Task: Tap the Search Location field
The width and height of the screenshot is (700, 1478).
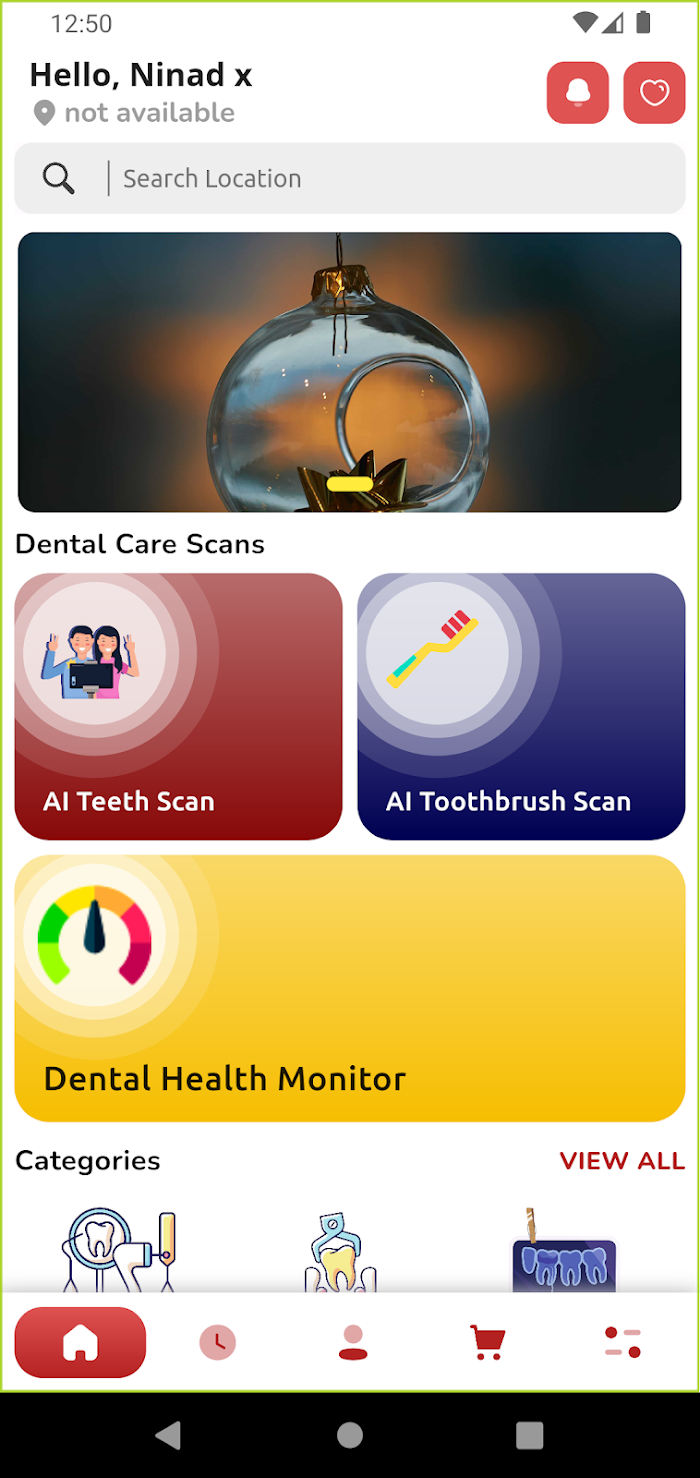Action: (x=350, y=178)
